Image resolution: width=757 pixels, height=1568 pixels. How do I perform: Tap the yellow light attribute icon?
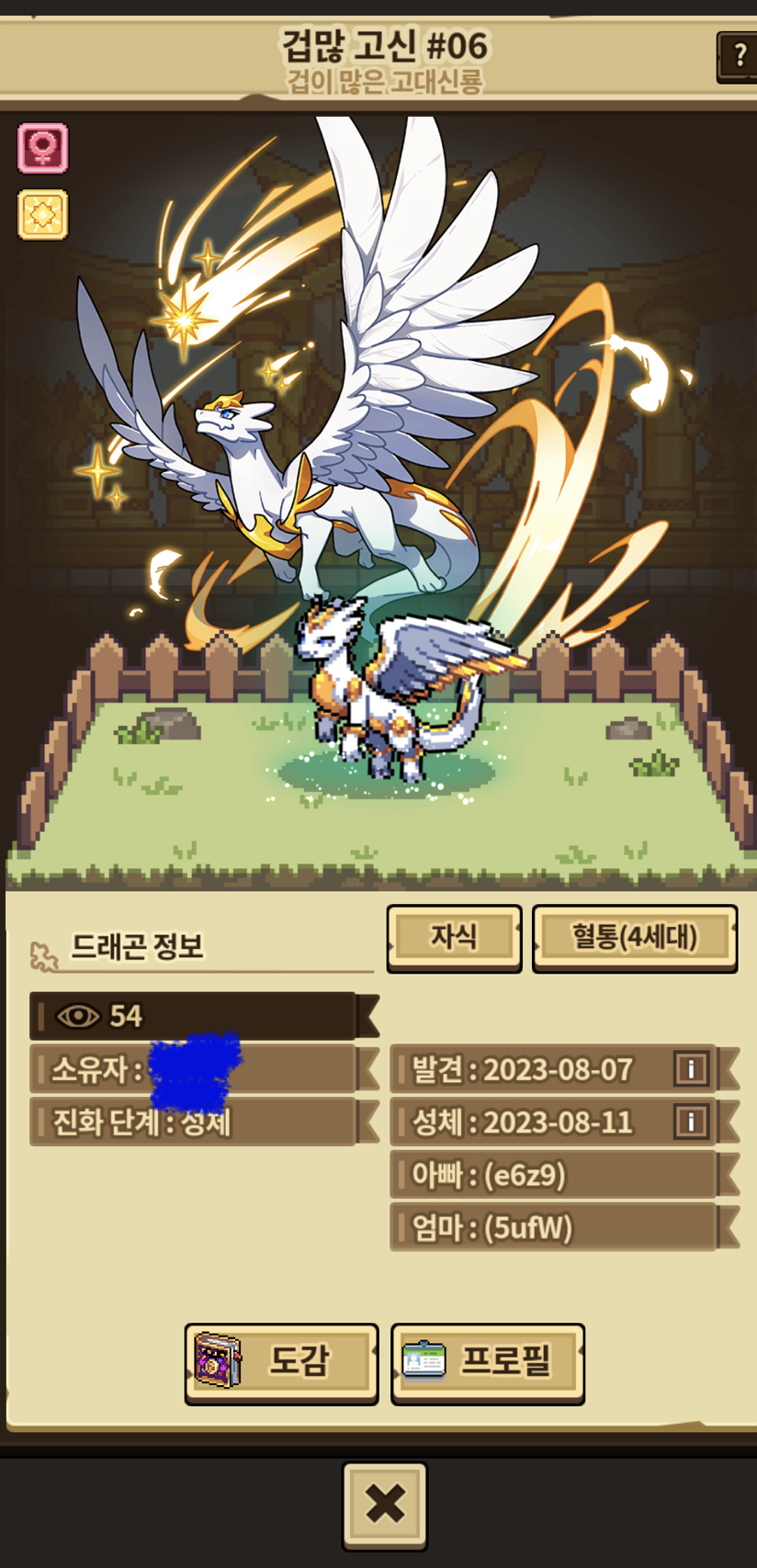42,215
